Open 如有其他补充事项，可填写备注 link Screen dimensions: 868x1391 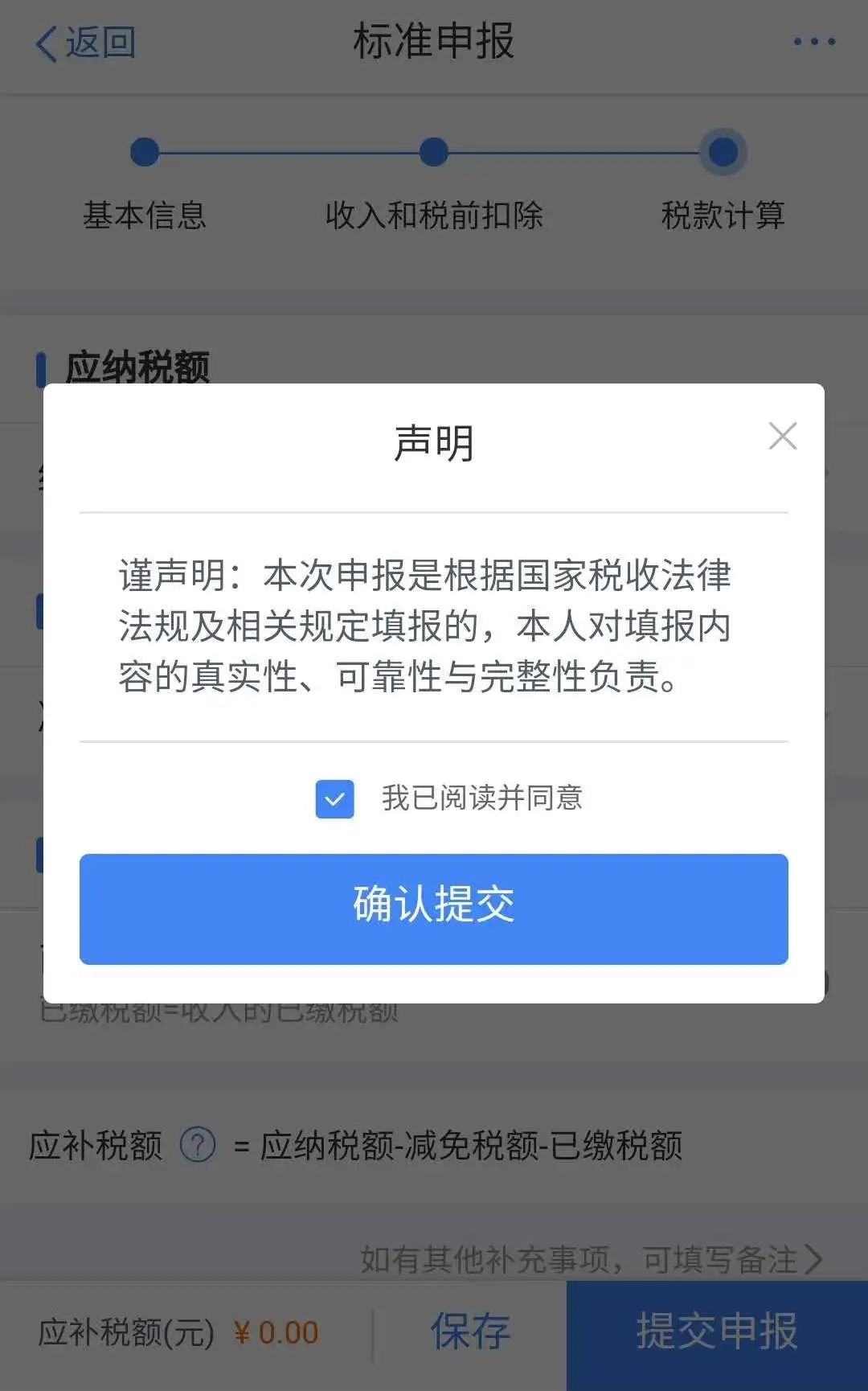[592, 1259]
